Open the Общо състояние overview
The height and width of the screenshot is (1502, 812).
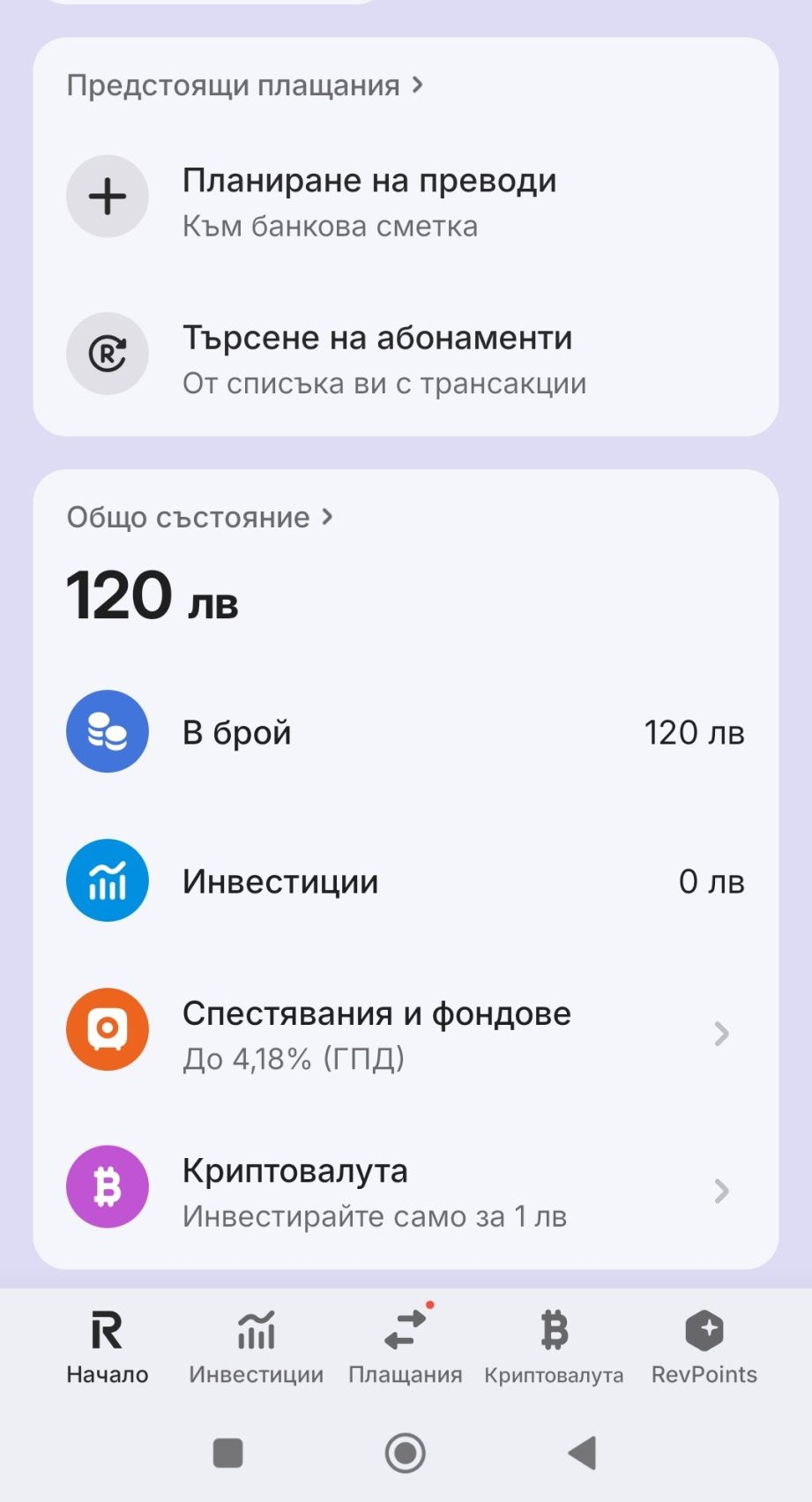pyautogui.click(x=199, y=517)
